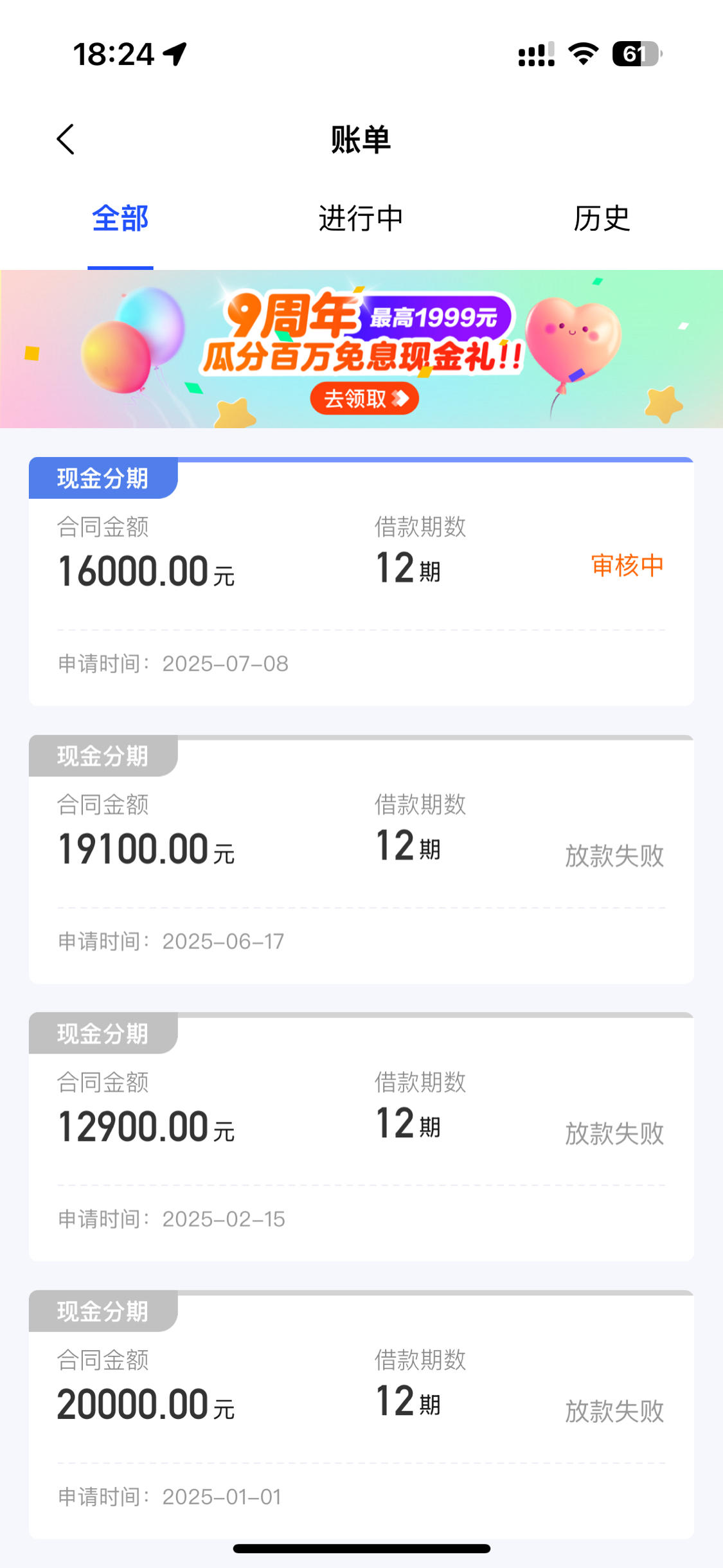Go back from the 账单 page
723x1568 pixels.
coord(66,140)
